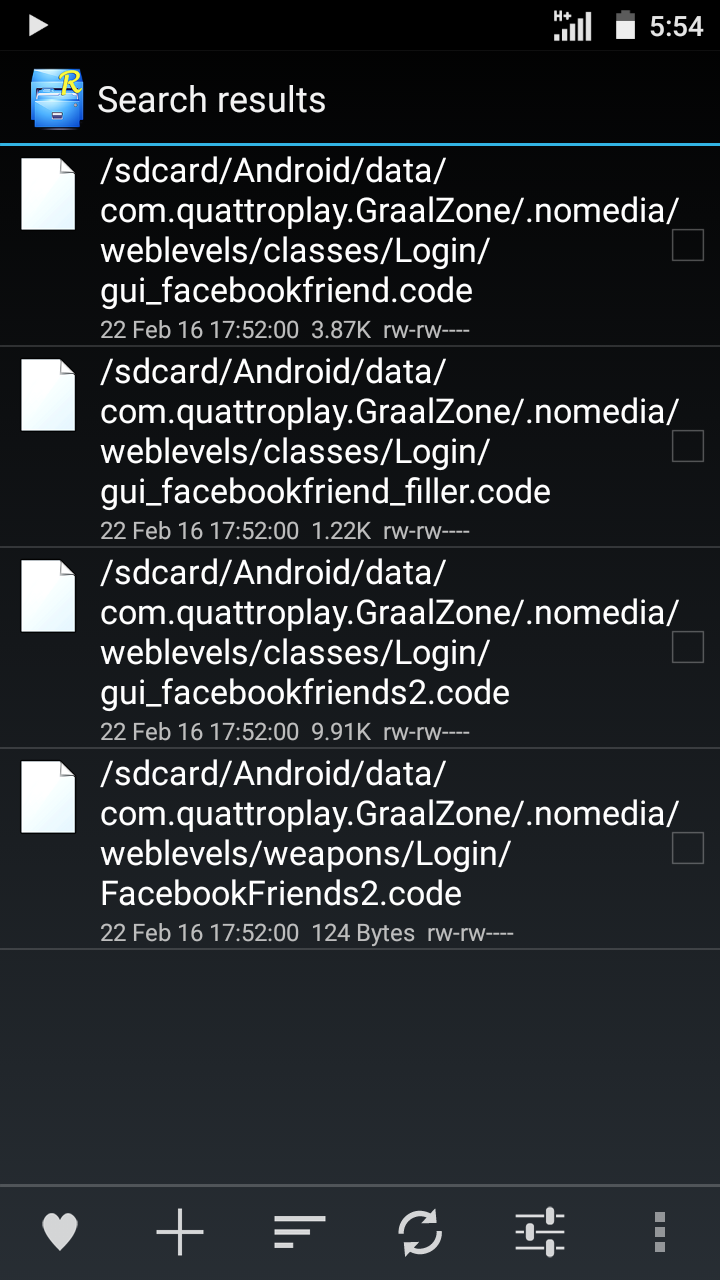Open favorites heart in bottom toolbar
The height and width of the screenshot is (1280, 720).
(x=60, y=1232)
